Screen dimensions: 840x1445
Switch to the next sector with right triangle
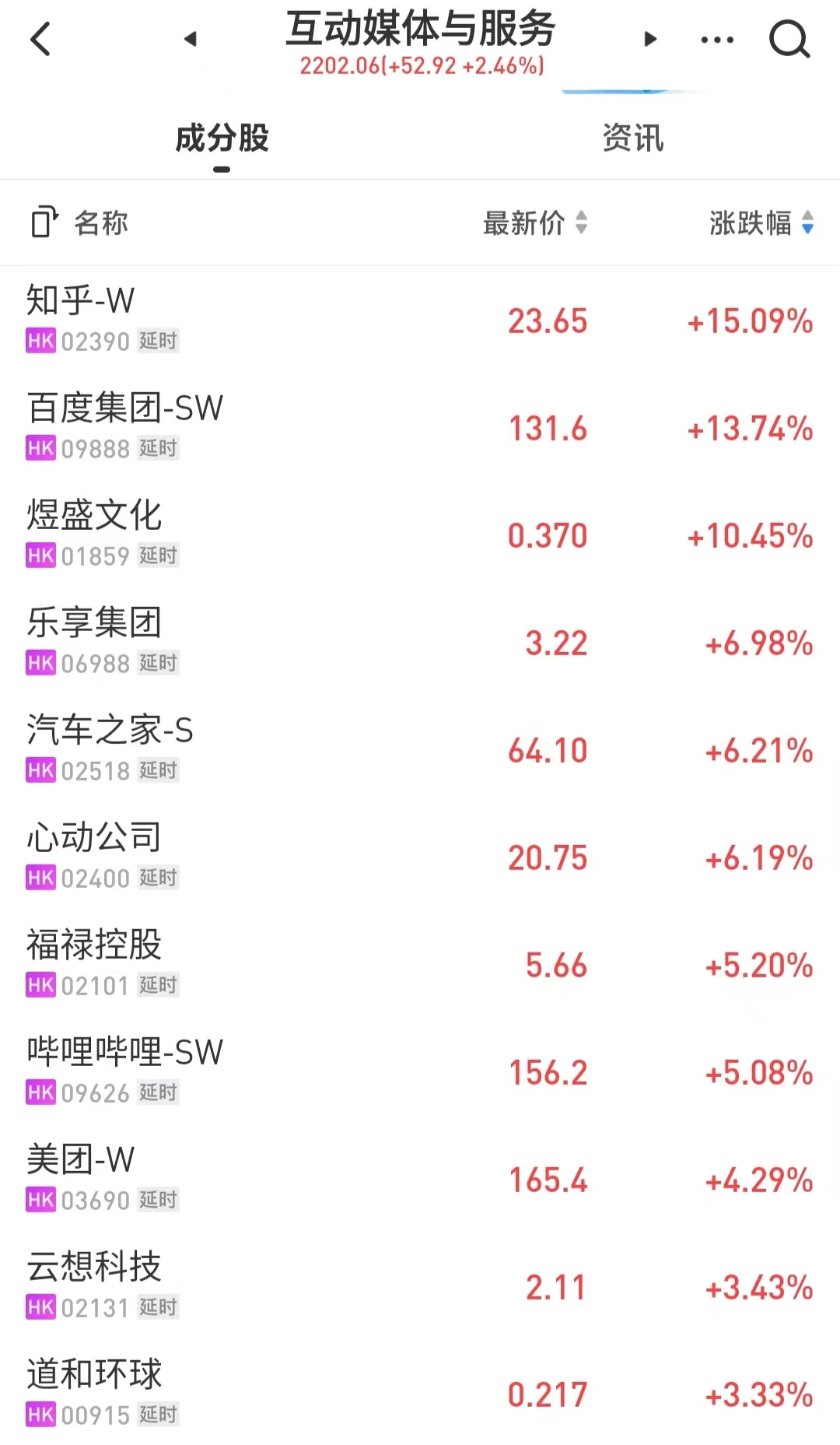[650, 39]
